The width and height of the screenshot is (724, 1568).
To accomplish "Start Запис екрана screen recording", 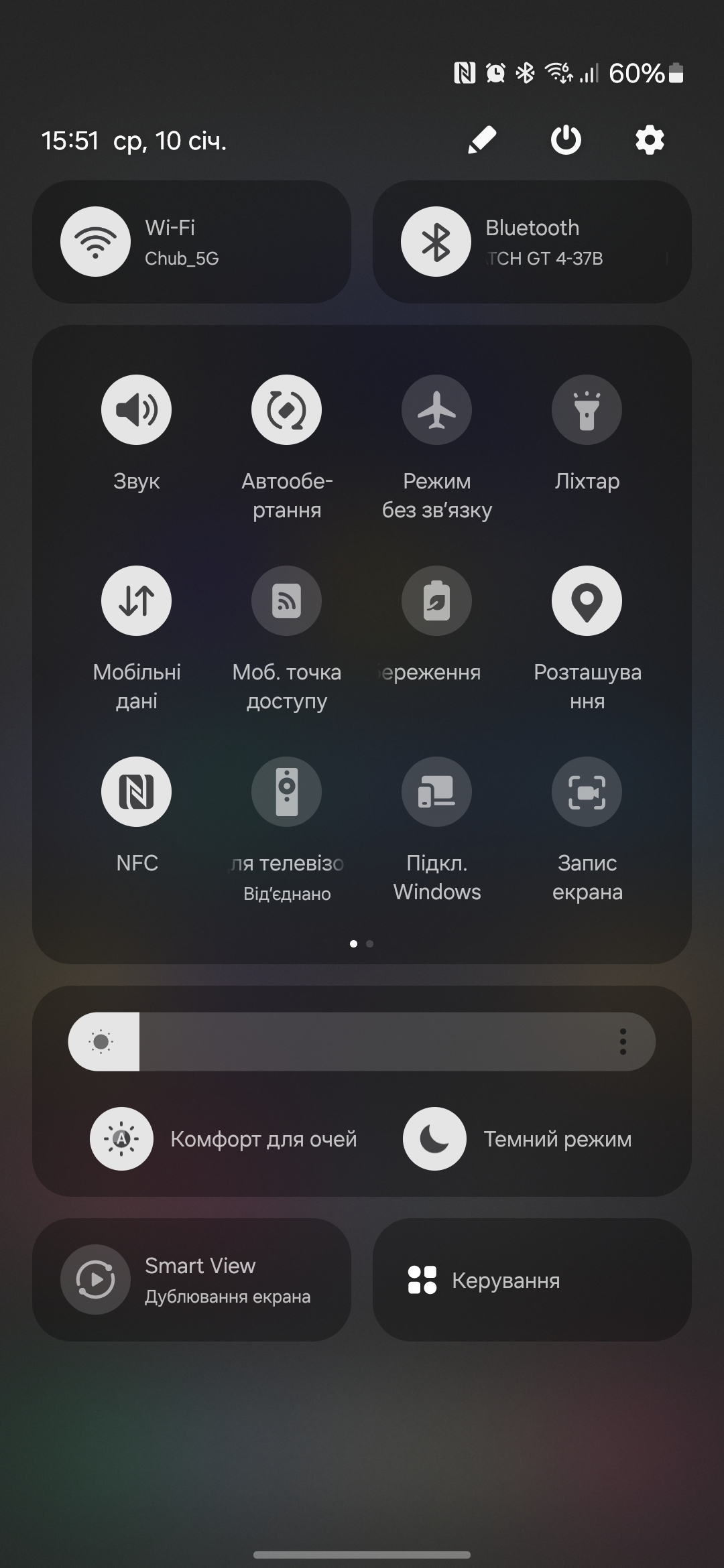I will coord(587,791).
